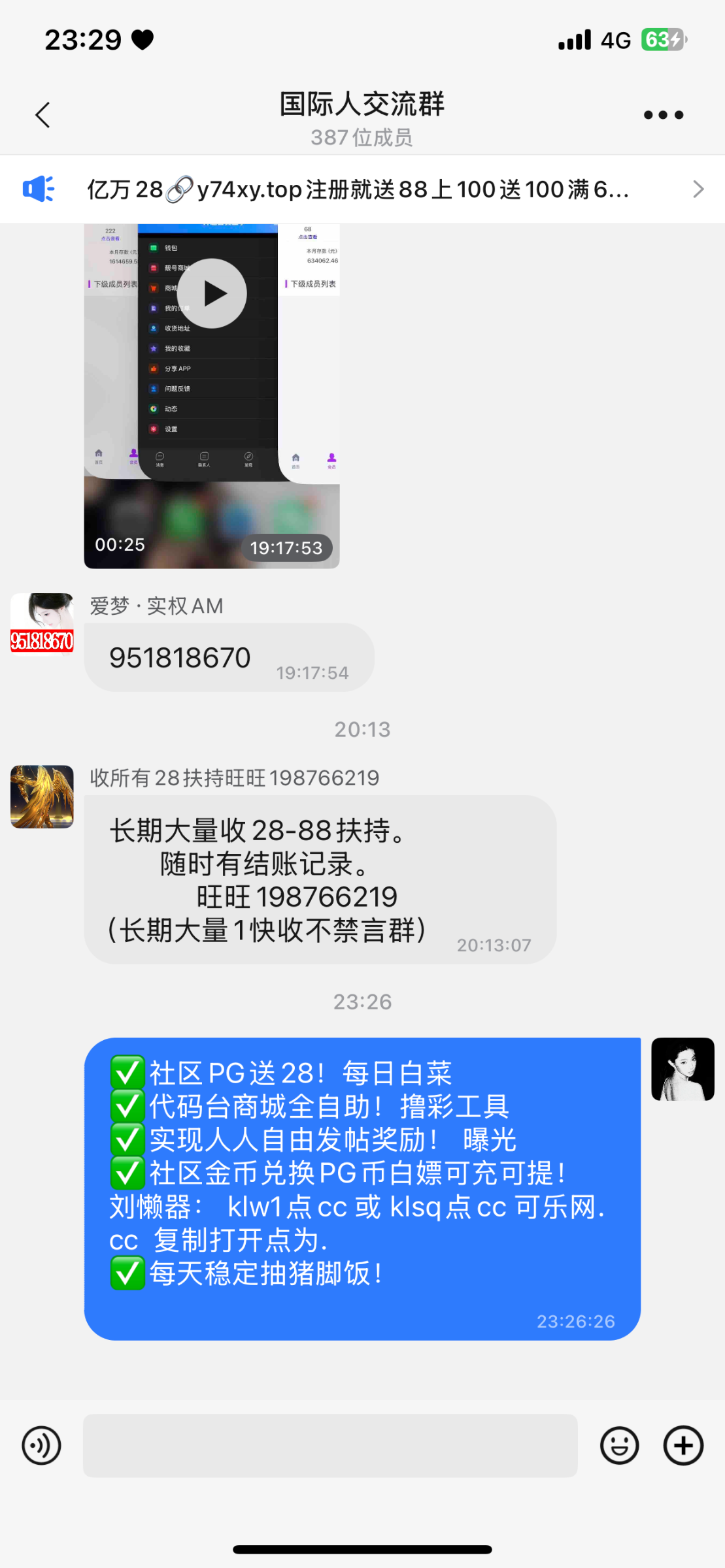This screenshot has height=1568, width=725.
Task: Play the 00:25 video message
Action: [212, 294]
